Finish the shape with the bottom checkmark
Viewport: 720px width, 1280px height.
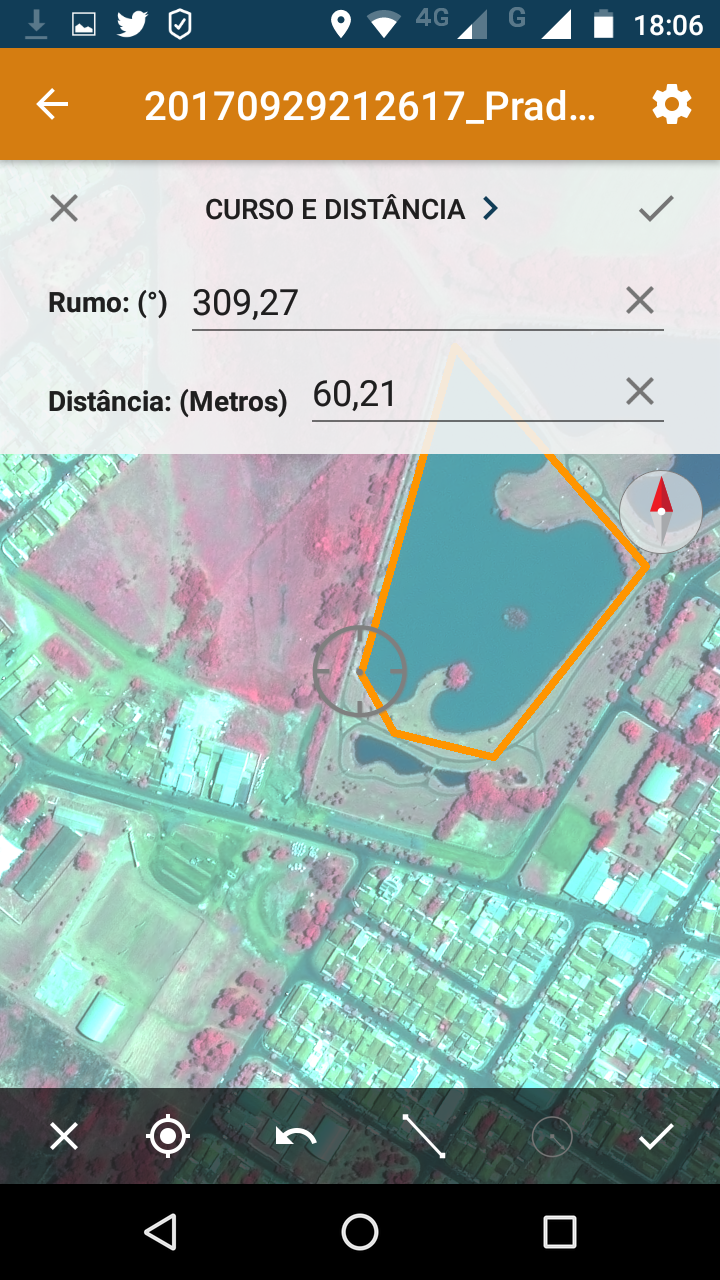656,1136
